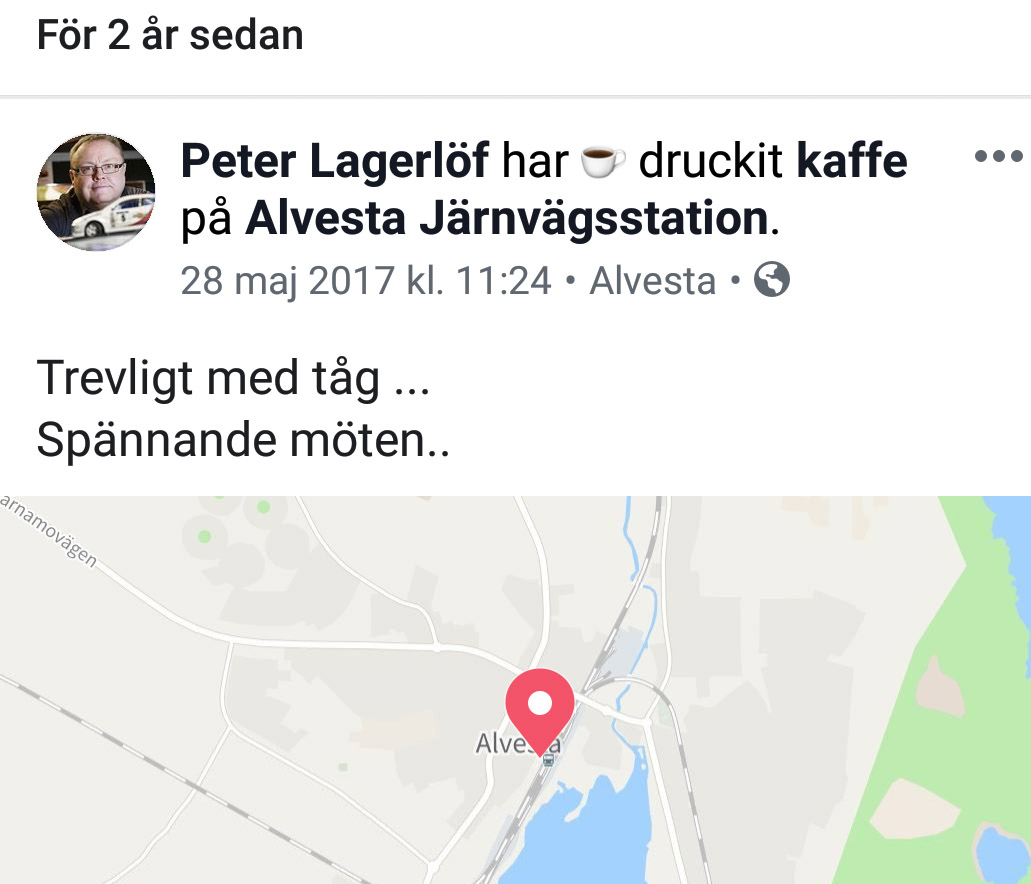Open the Alvesta map preview
Screen dimensions: 1031x884
click(x=515, y=690)
